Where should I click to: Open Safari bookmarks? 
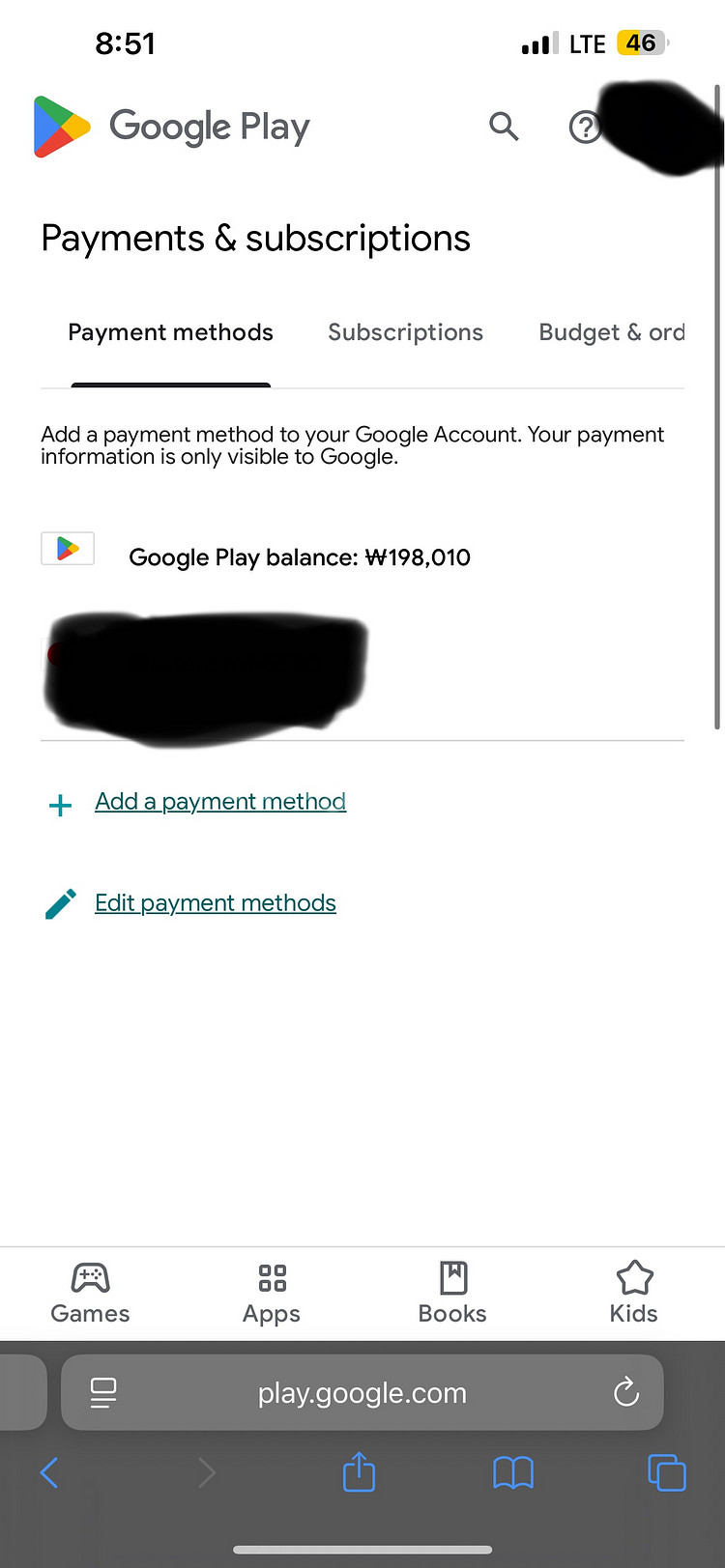tap(512, 1473)
